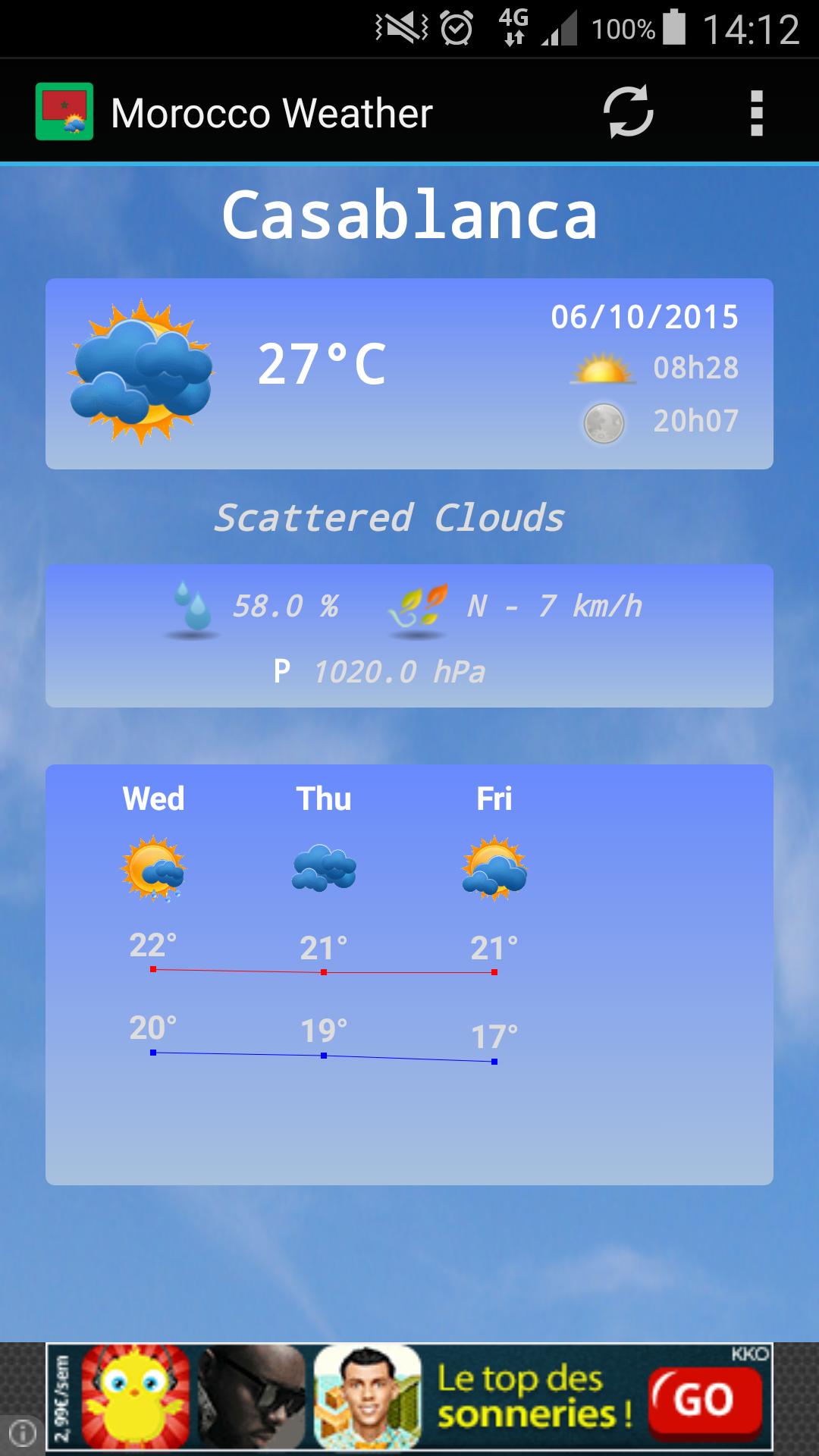Select the pressure value 1020.0 hPa
819x1456 pixels.
(x=400, y=670)
